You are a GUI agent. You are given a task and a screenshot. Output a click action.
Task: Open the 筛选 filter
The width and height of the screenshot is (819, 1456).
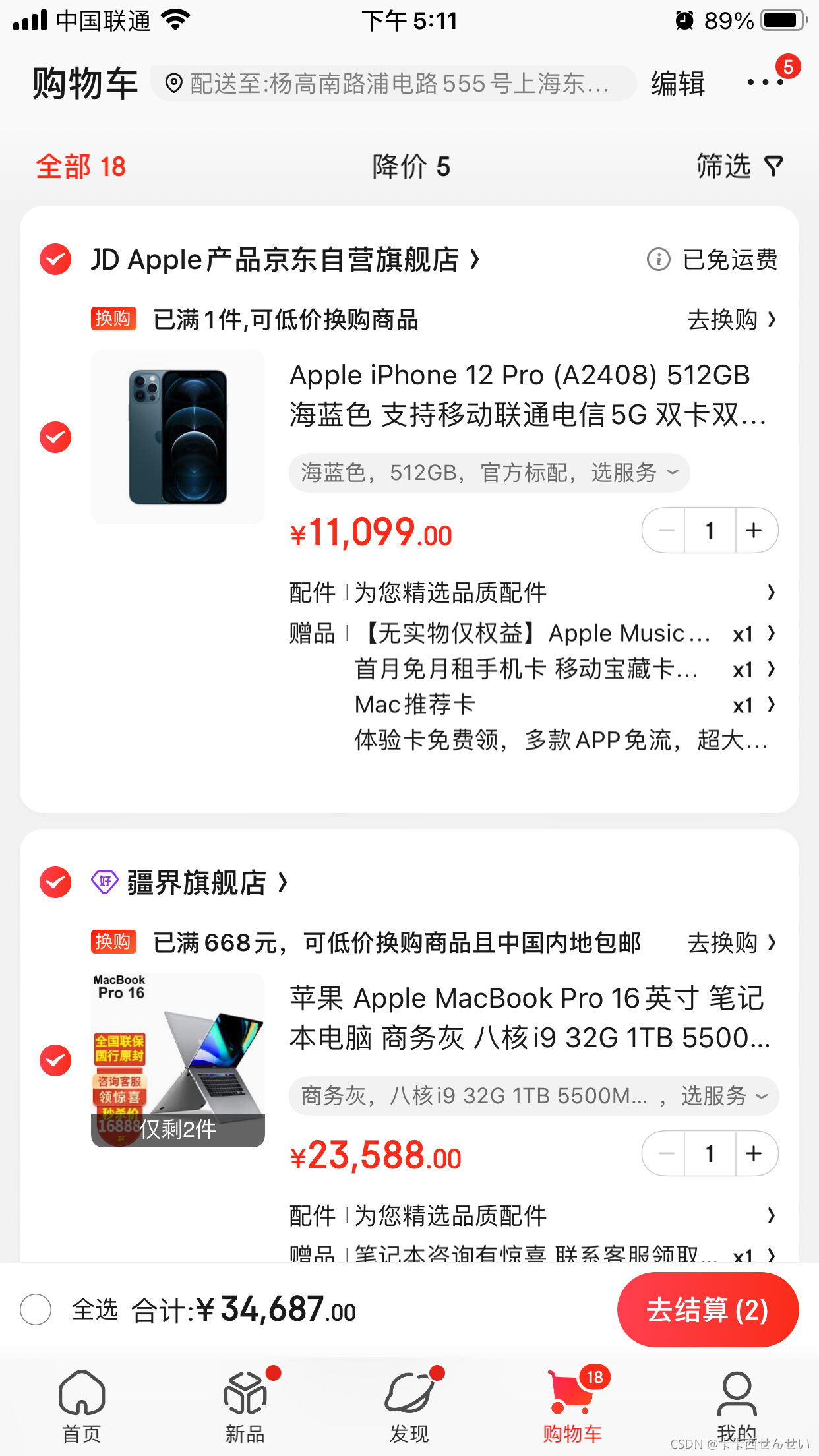(739, 166)
